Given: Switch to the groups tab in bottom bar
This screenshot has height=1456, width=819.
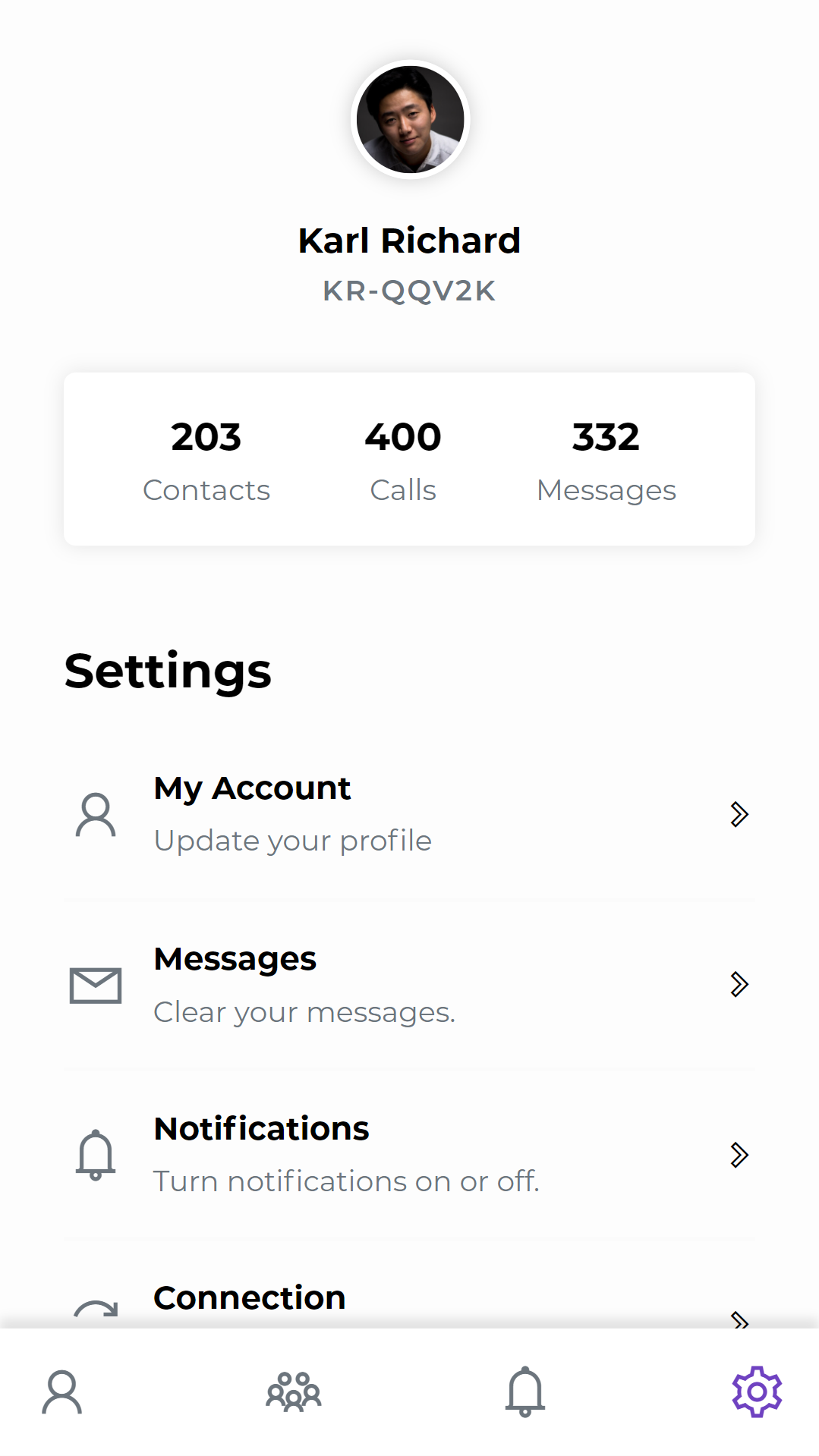Looking at the screenshot, I should point(294,1392).
